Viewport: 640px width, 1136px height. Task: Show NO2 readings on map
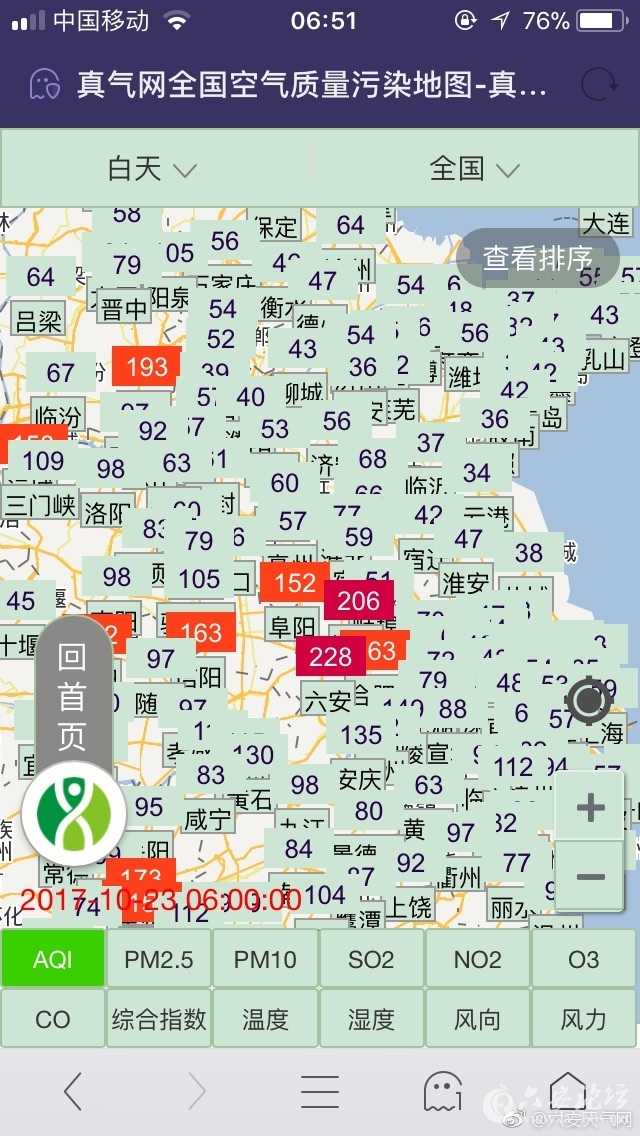pyautogui.click(x=477, y=960)
